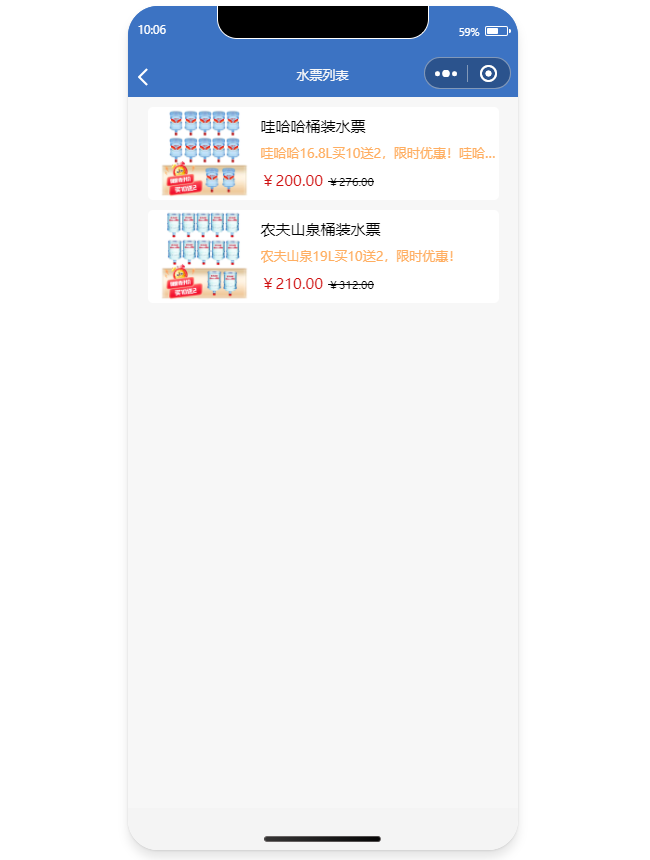Screen dimensions: 650x860
Task: Open the 农夫山泉桶装水票 product card
Action: [x=323, y=256]
